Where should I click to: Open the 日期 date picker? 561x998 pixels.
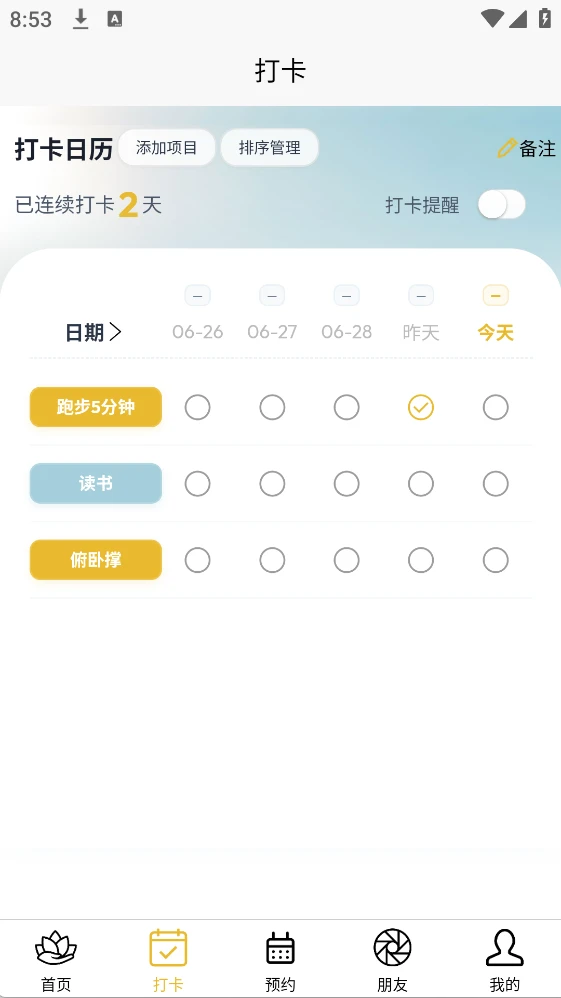(x=93, y=332)
